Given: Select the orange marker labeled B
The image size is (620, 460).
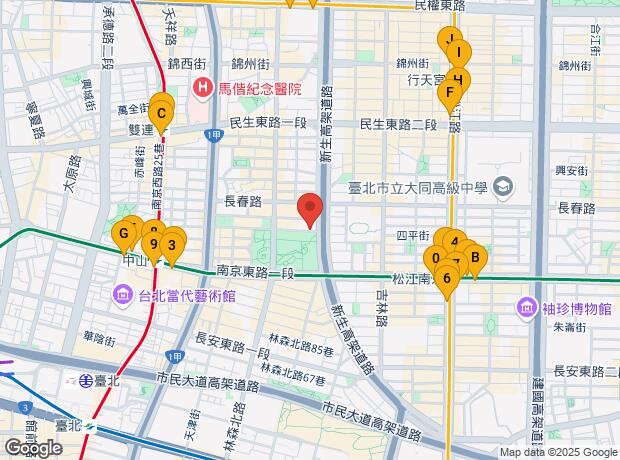Looking at the screenshot, I should point(476,256).
